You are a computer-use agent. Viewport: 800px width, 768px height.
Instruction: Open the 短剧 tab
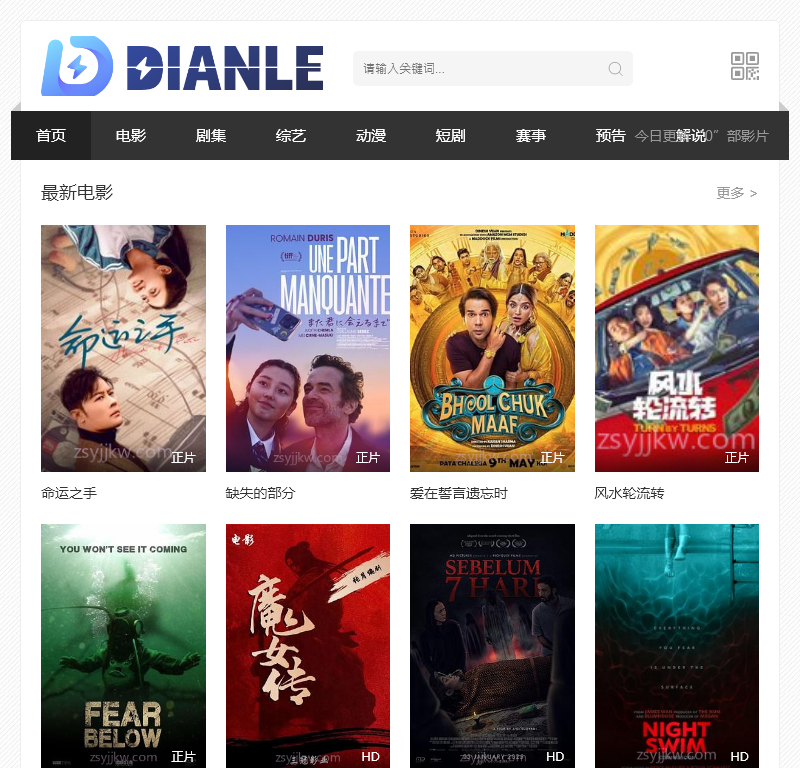(451, 136)
